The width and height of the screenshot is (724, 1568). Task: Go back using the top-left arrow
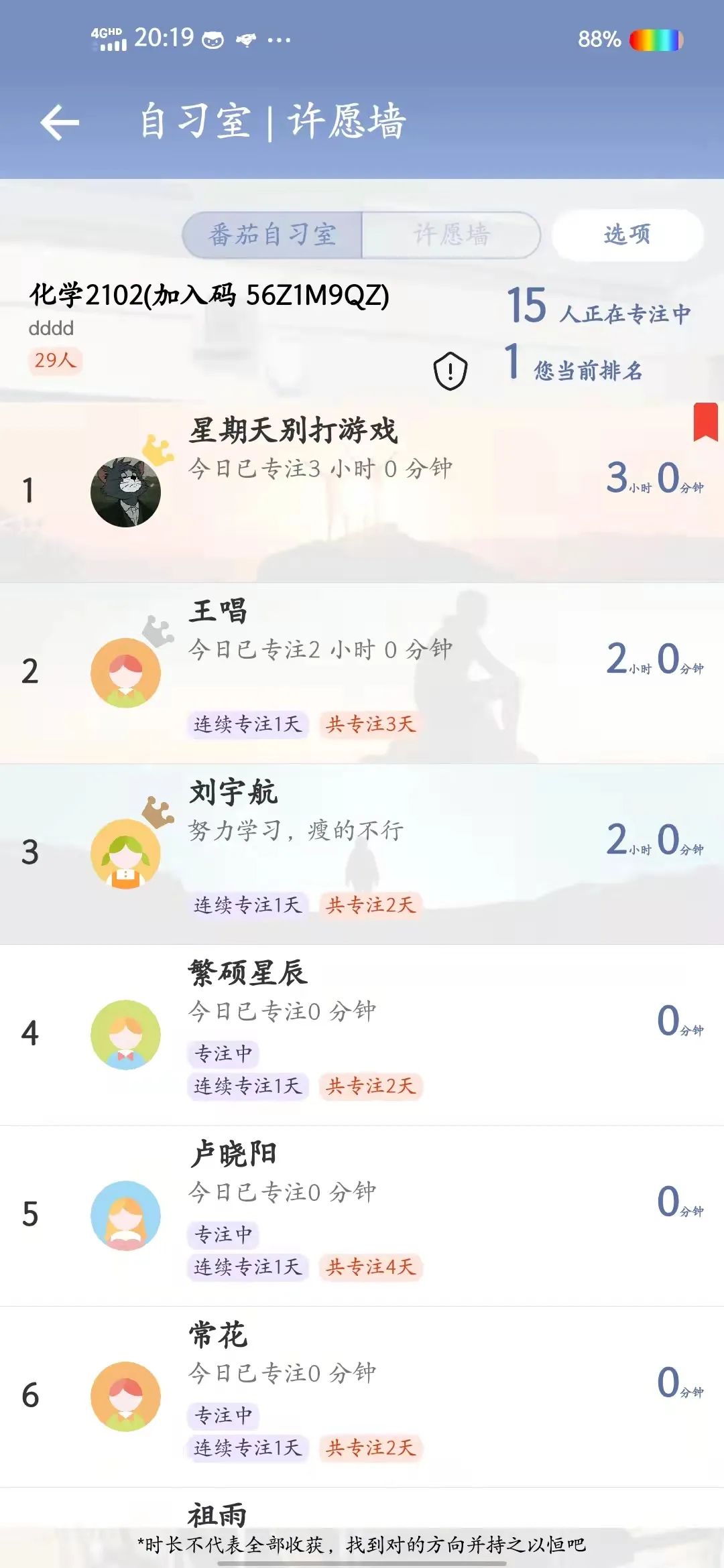pyautogui.click(x=60, y=123)
